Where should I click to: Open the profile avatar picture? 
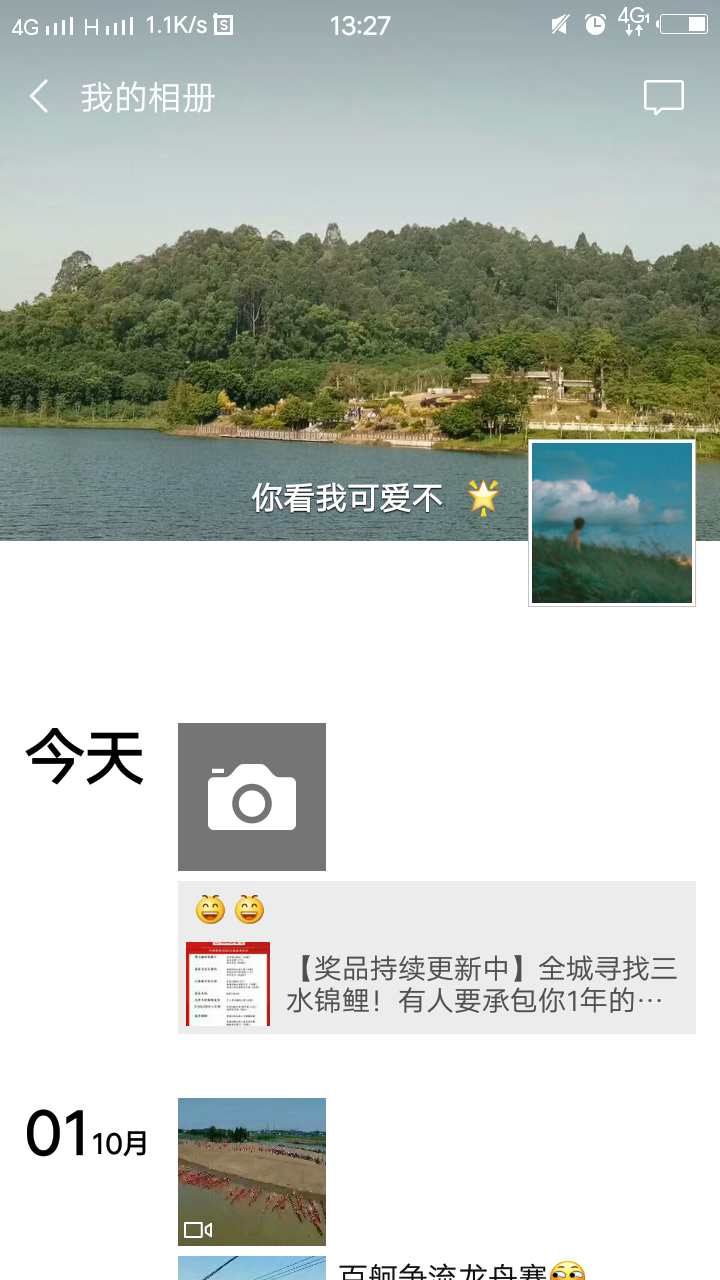click(611, 523)
